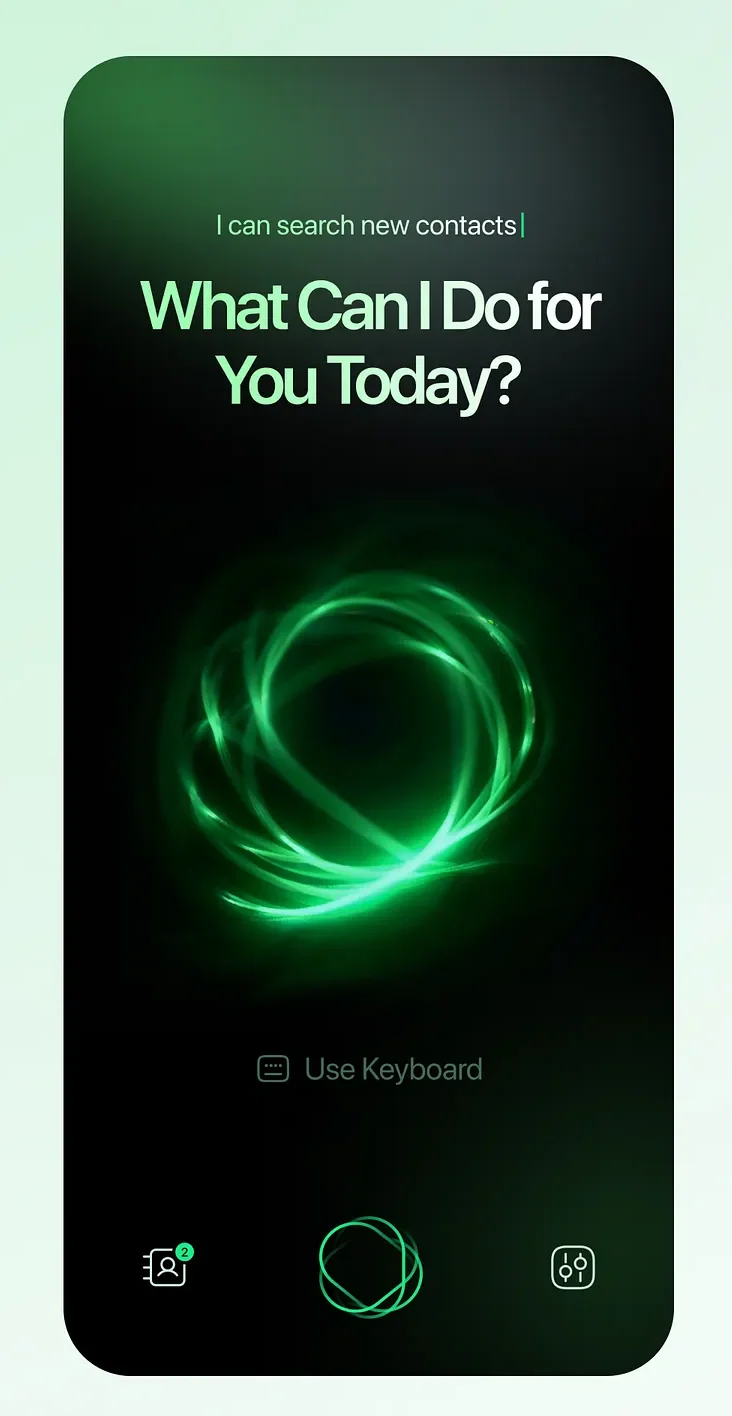This screenshot has width=732, height=1416.
Task: Activate the green voice assistant orb button
Action: [x=370, y=1267]
